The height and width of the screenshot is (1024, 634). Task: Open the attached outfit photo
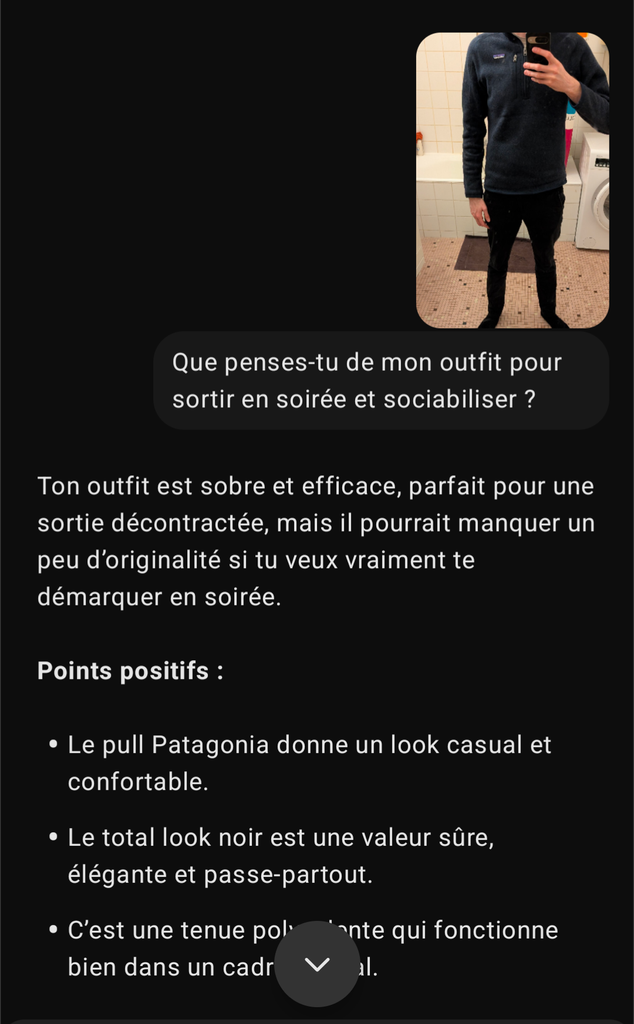[512, 180]
